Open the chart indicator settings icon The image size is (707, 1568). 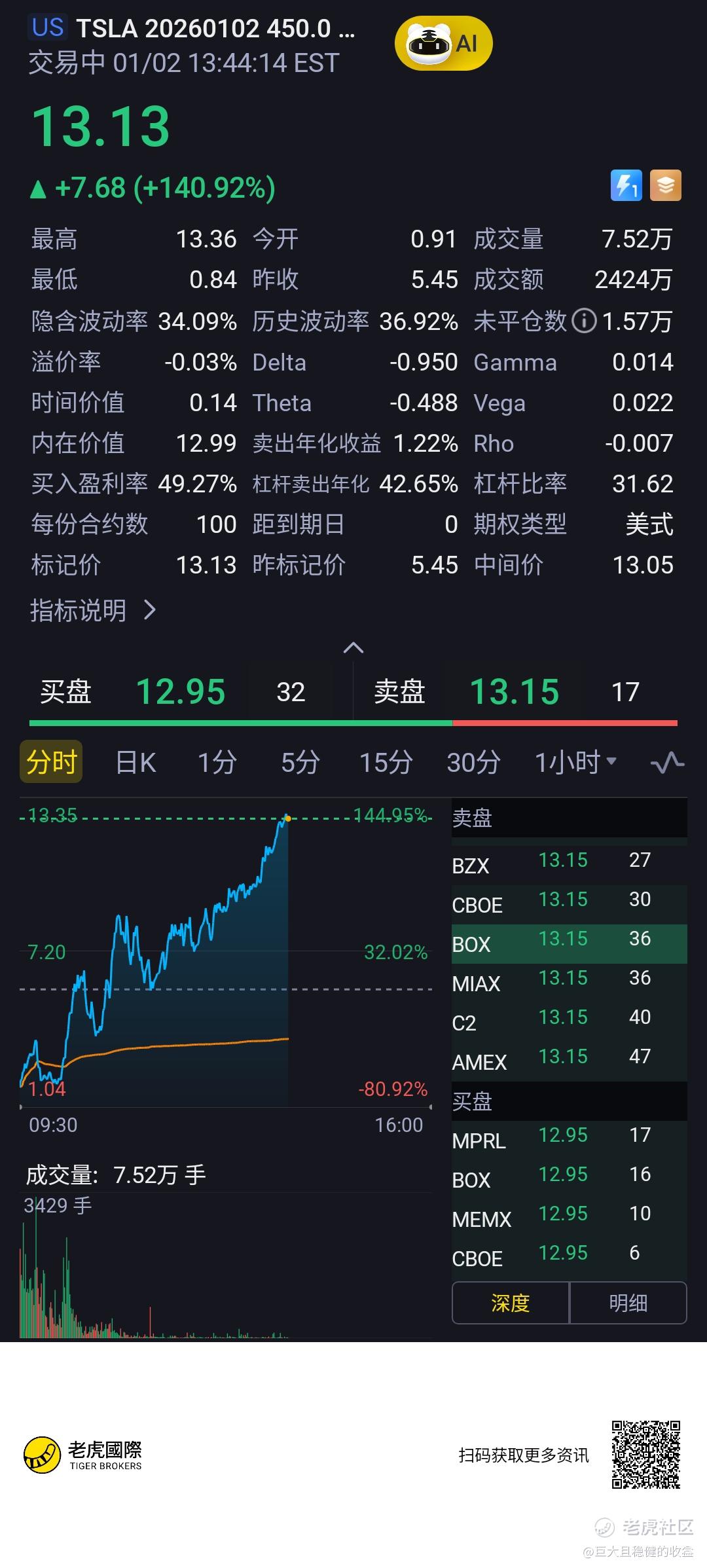tap(666, 762)
